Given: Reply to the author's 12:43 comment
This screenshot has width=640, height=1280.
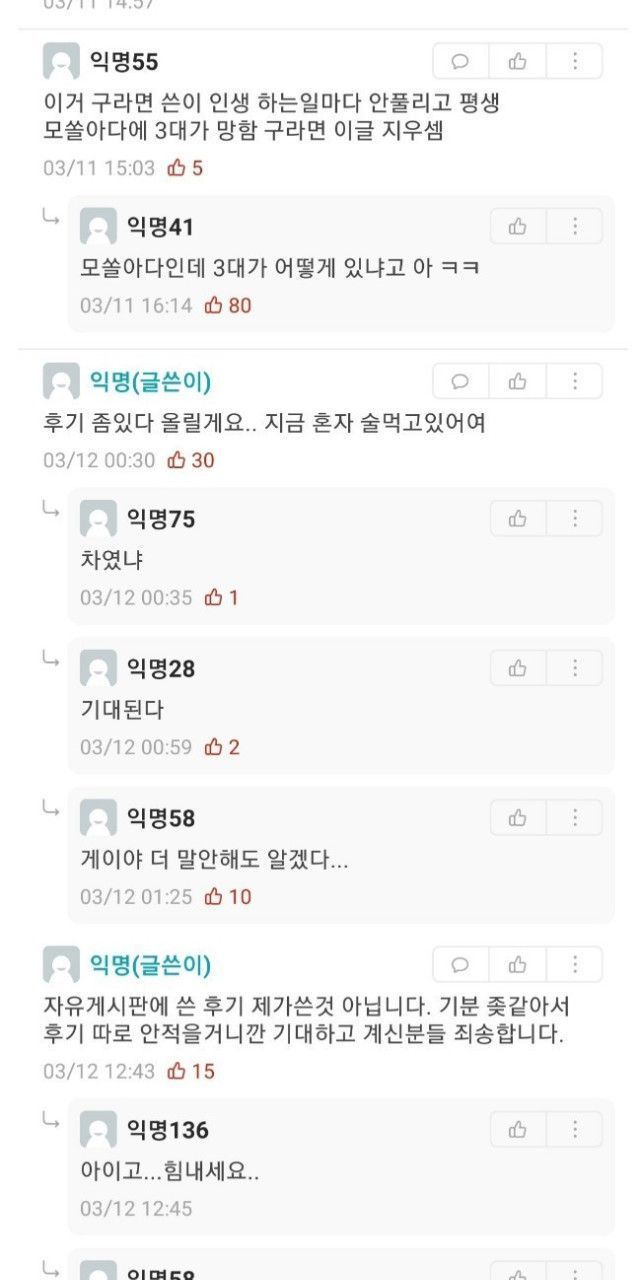Looking at the screenshot, I should (x=461, y=965).
